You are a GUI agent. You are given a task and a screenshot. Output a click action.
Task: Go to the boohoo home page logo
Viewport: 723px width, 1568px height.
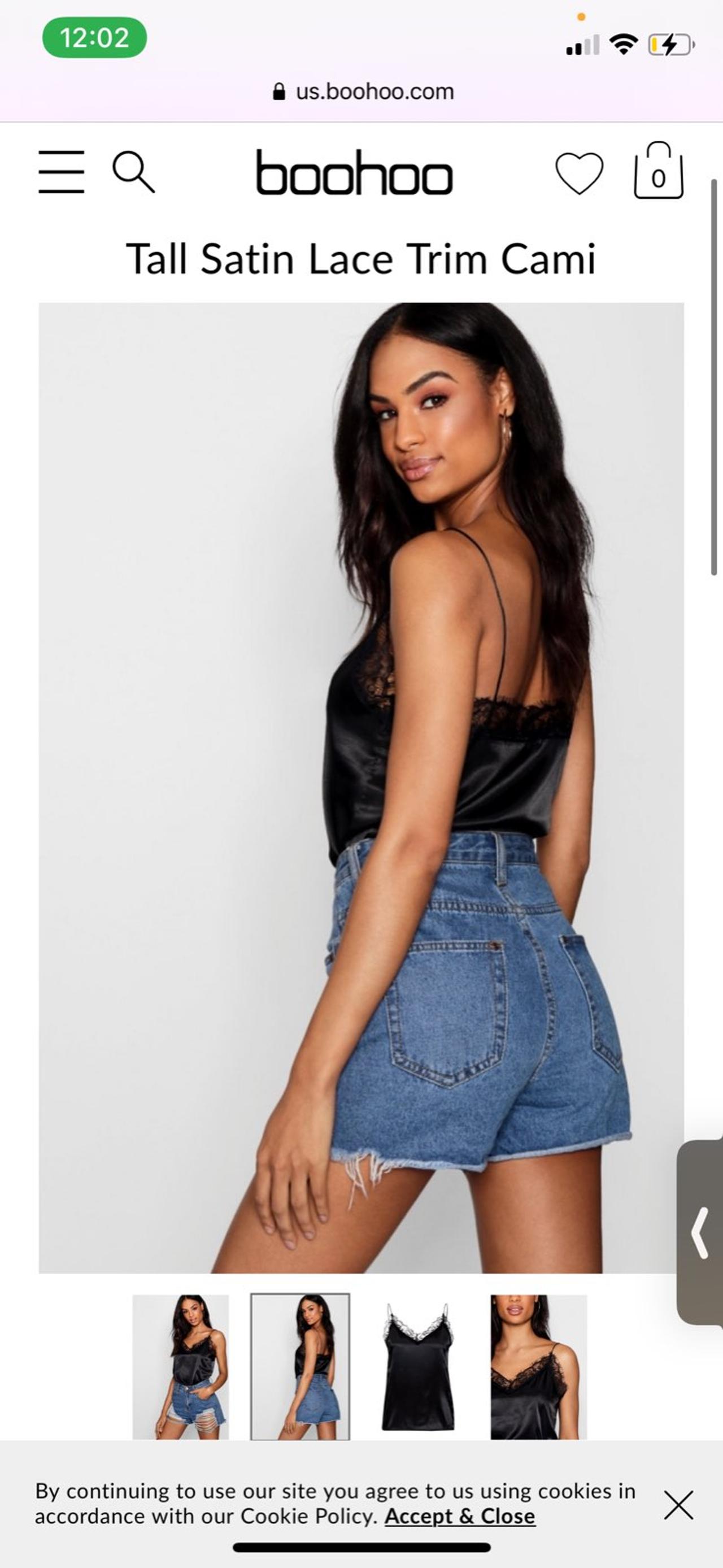354,173
